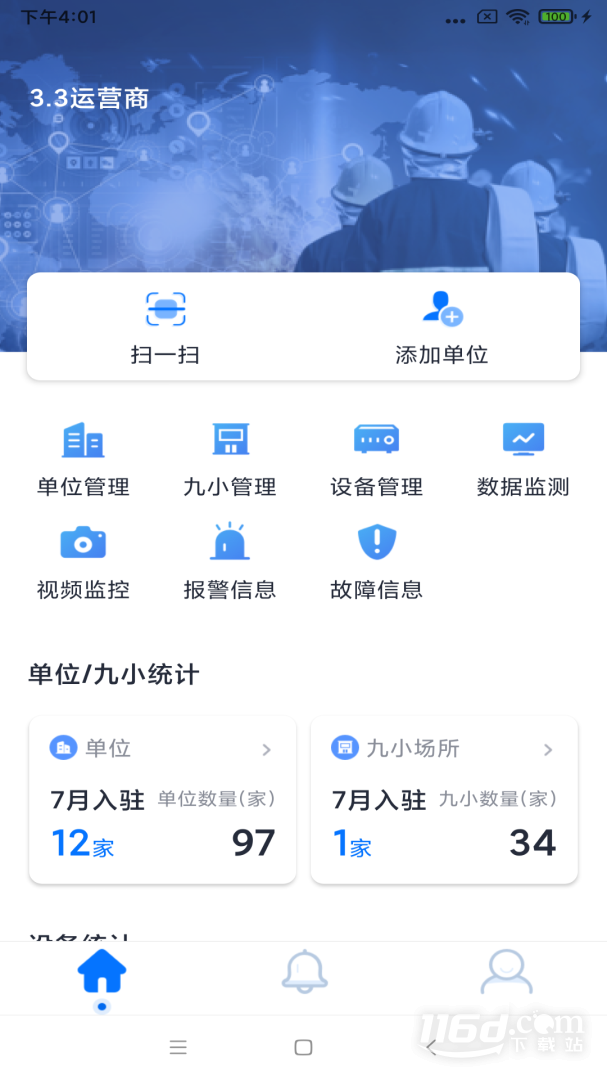Tap 扫一扫 to scan a code

pyautogui.click(x=165, y=328)
